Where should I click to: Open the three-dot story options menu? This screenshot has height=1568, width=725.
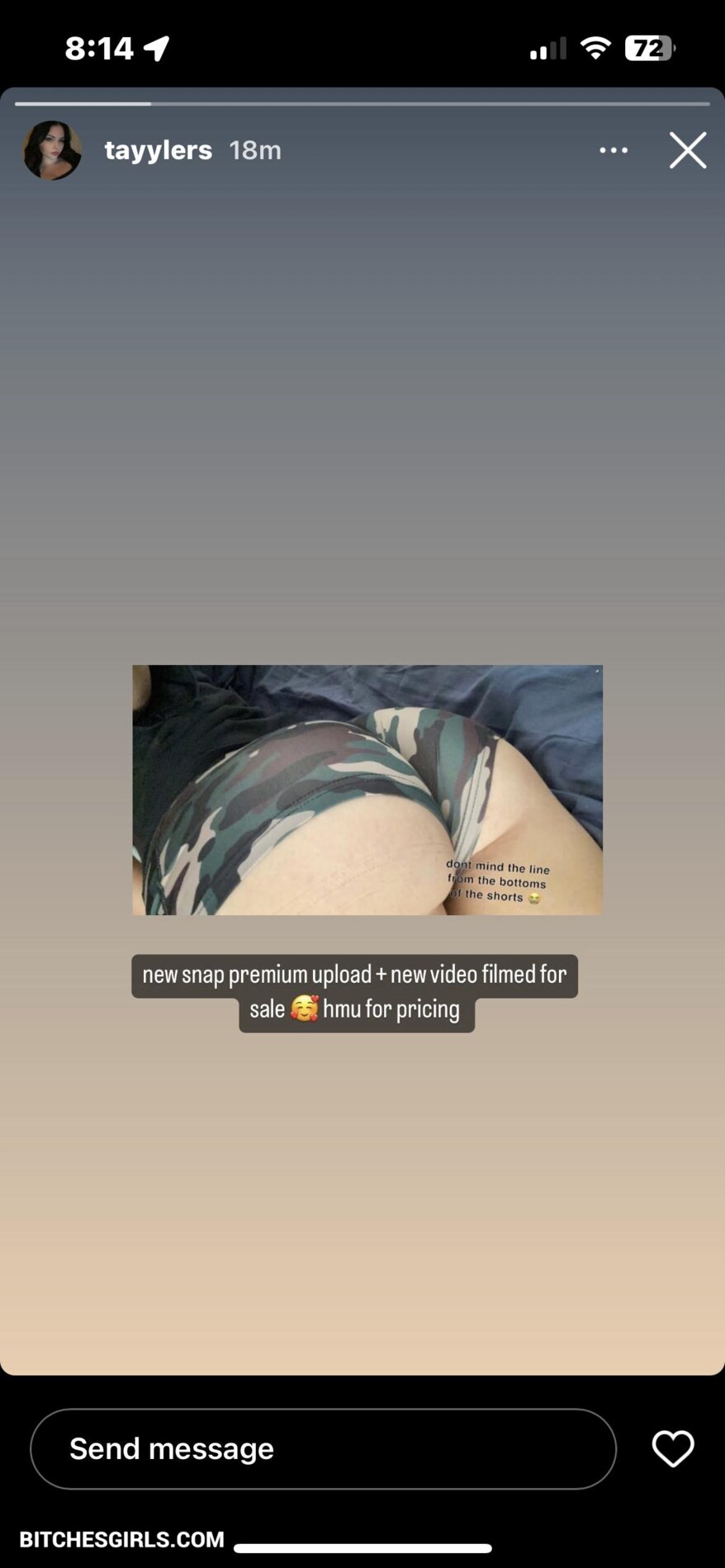[x=614, y=150]
